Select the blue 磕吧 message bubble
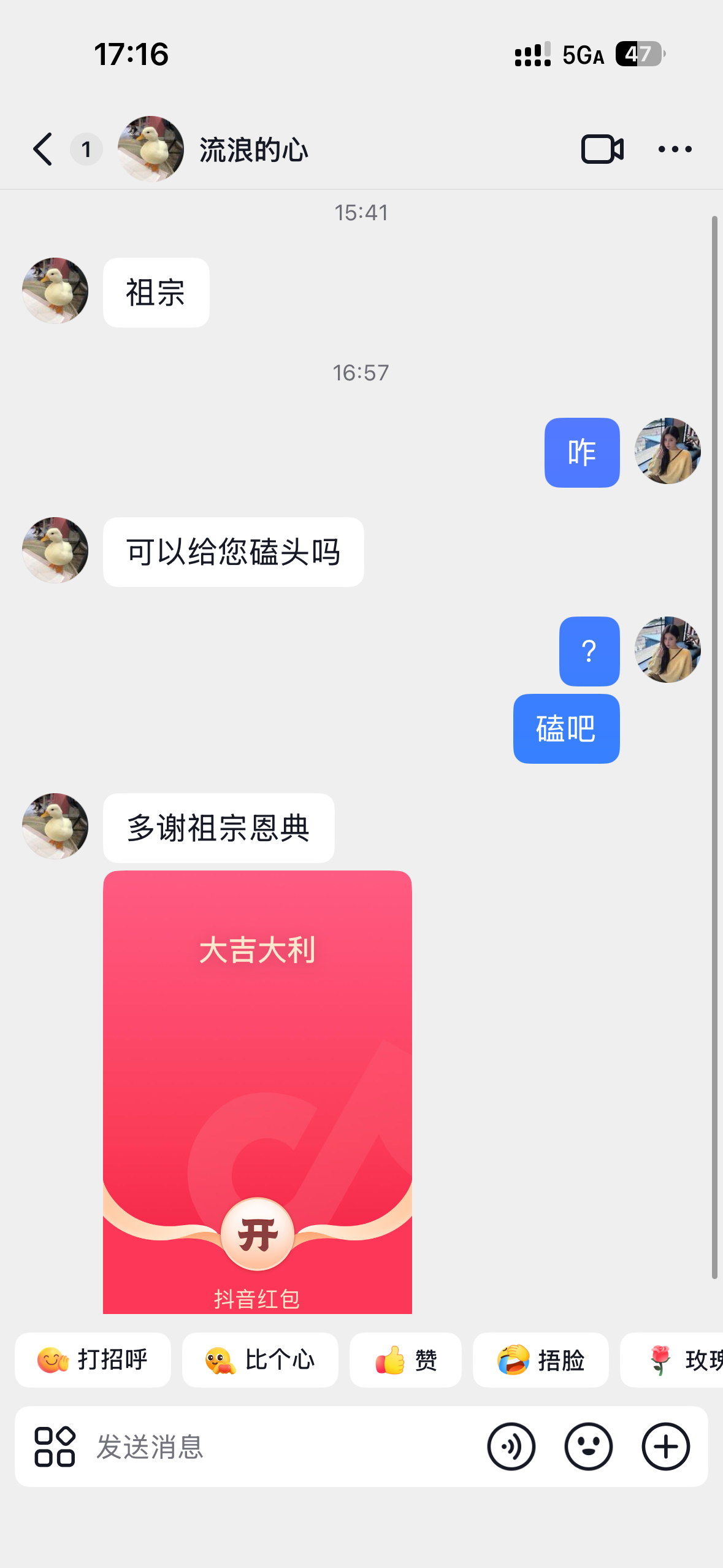The image size is (723, 1568). pyautogui.click(x=565, y=729)
